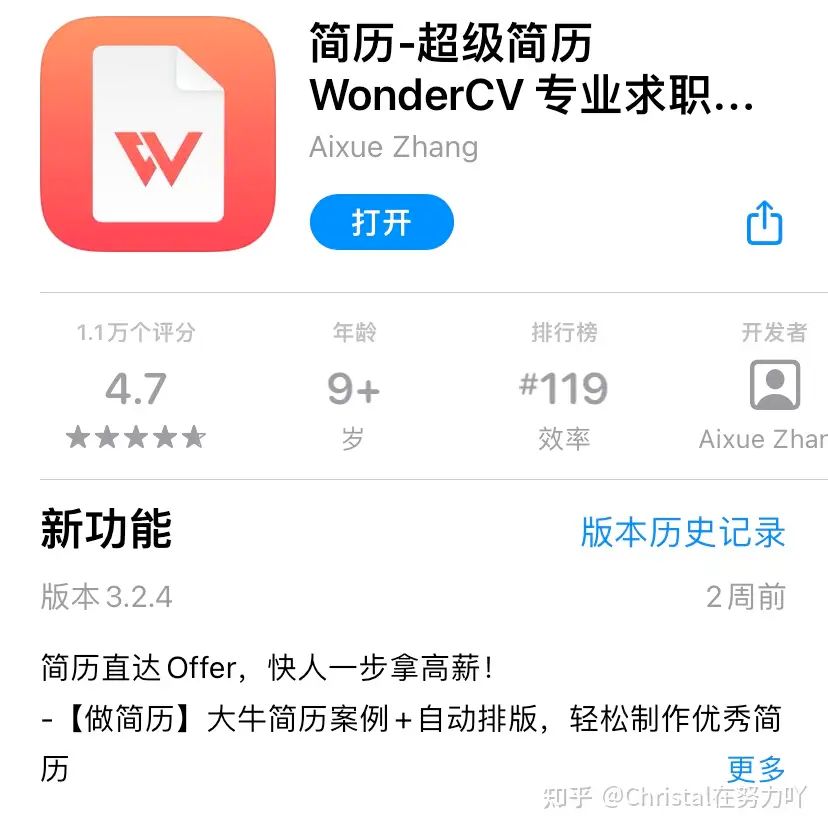Open 版本历史记录 version history
Image resolution: width=828 pixels, height=830 pixels.
[683, 532]
